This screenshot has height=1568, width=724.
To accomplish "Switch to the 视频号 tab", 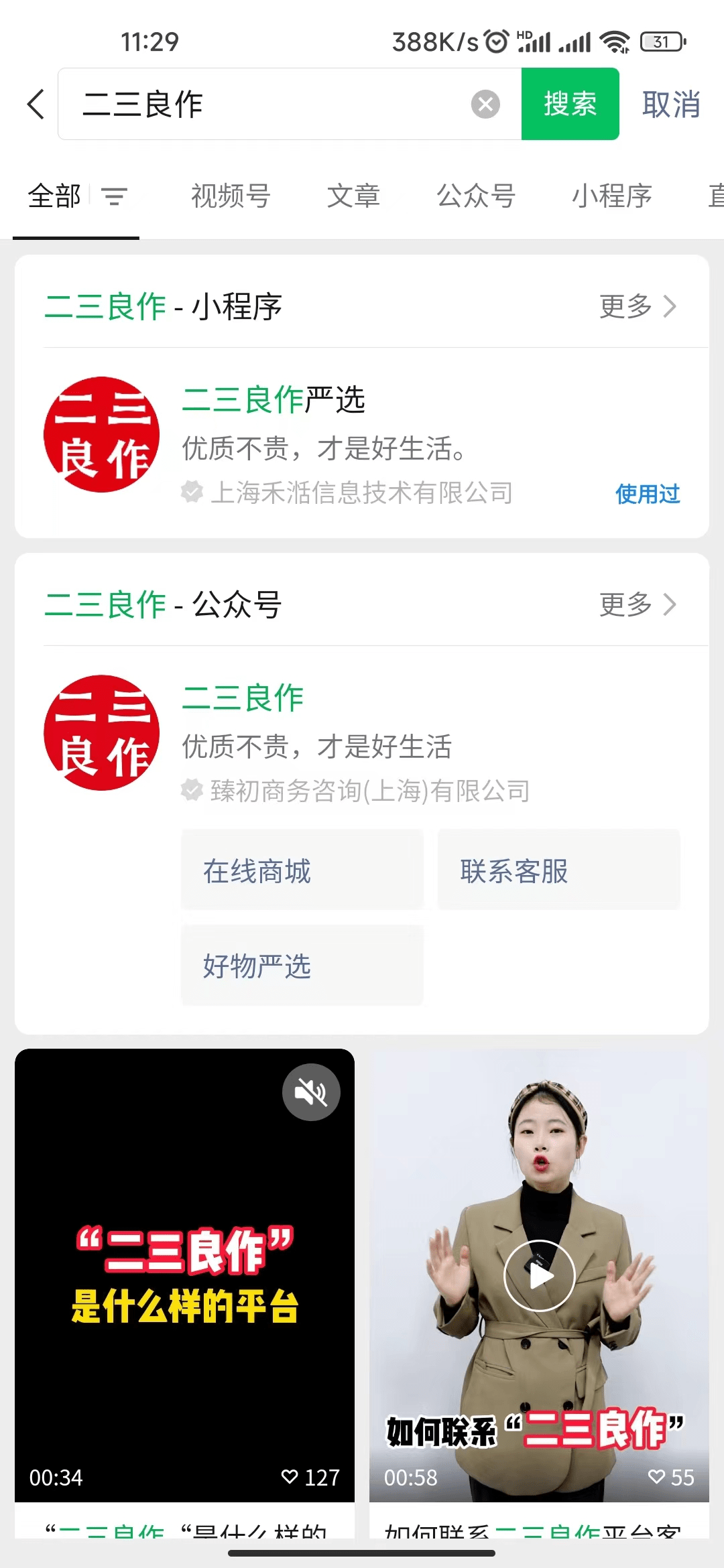I will click(230, 197).
